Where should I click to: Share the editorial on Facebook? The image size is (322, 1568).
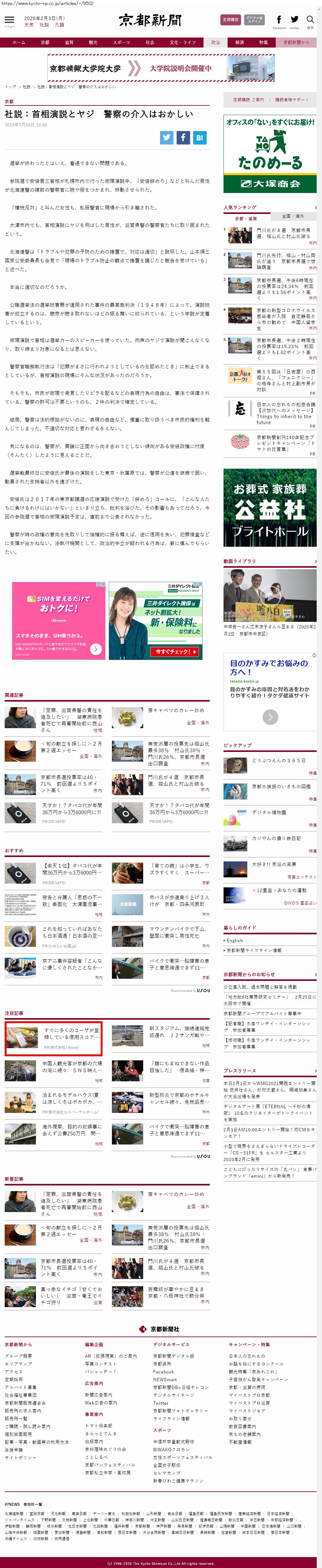click(183, 138)
